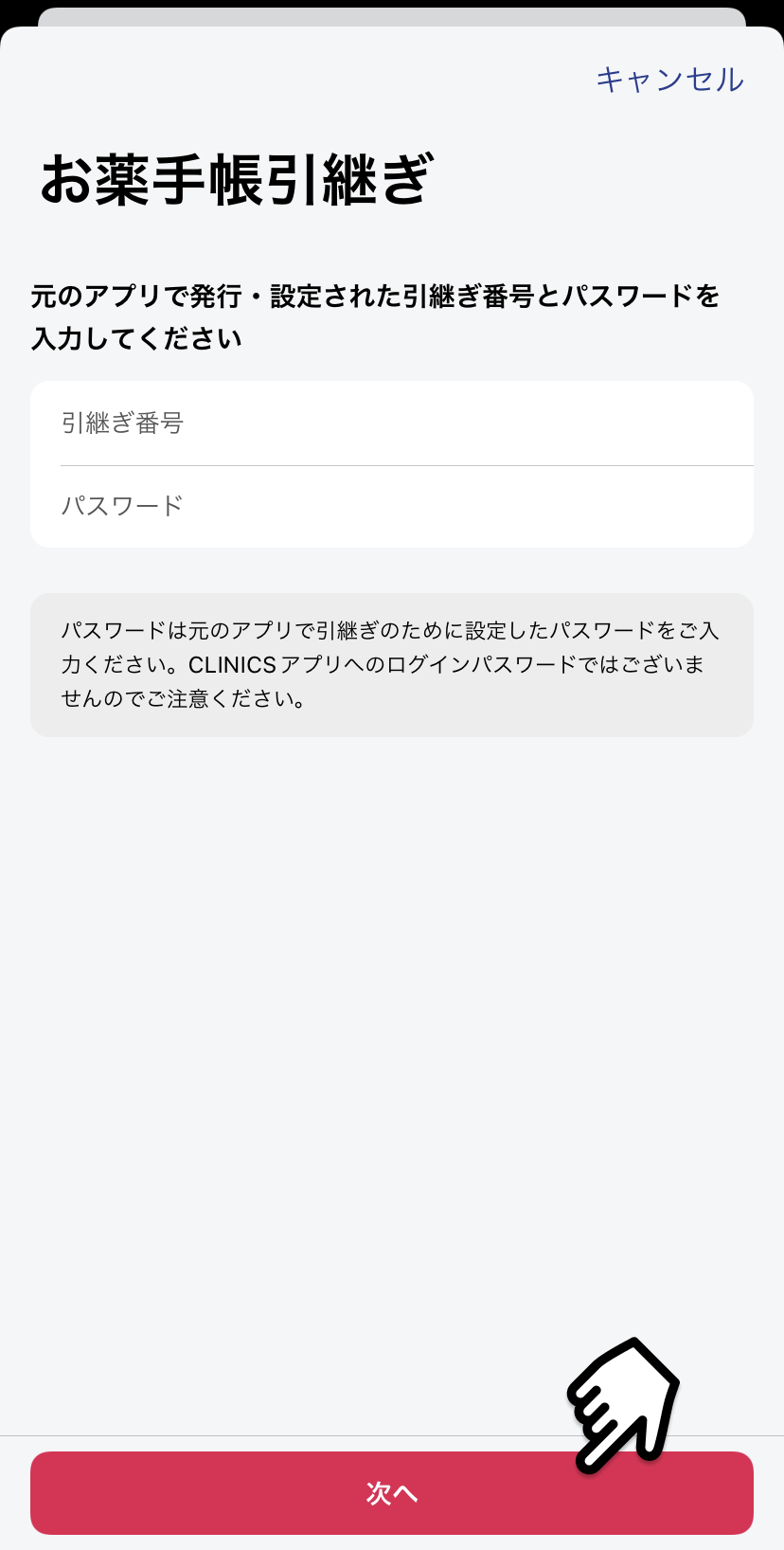Focus the 引継ぎ番号 input field
784x1550 pixels.
[392, 424]
